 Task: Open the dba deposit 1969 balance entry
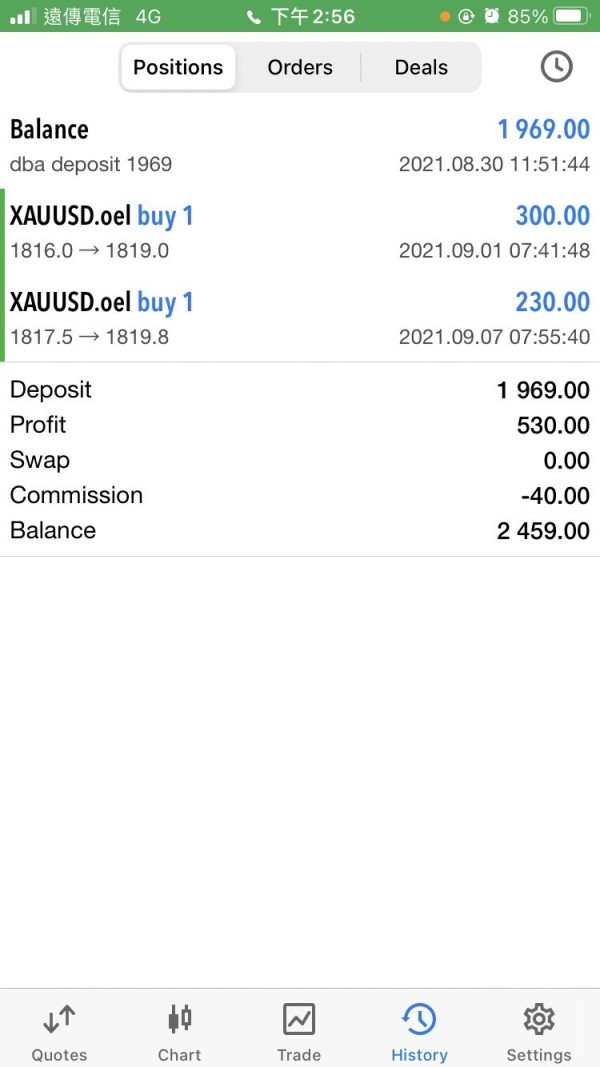(x=300, y=146)
